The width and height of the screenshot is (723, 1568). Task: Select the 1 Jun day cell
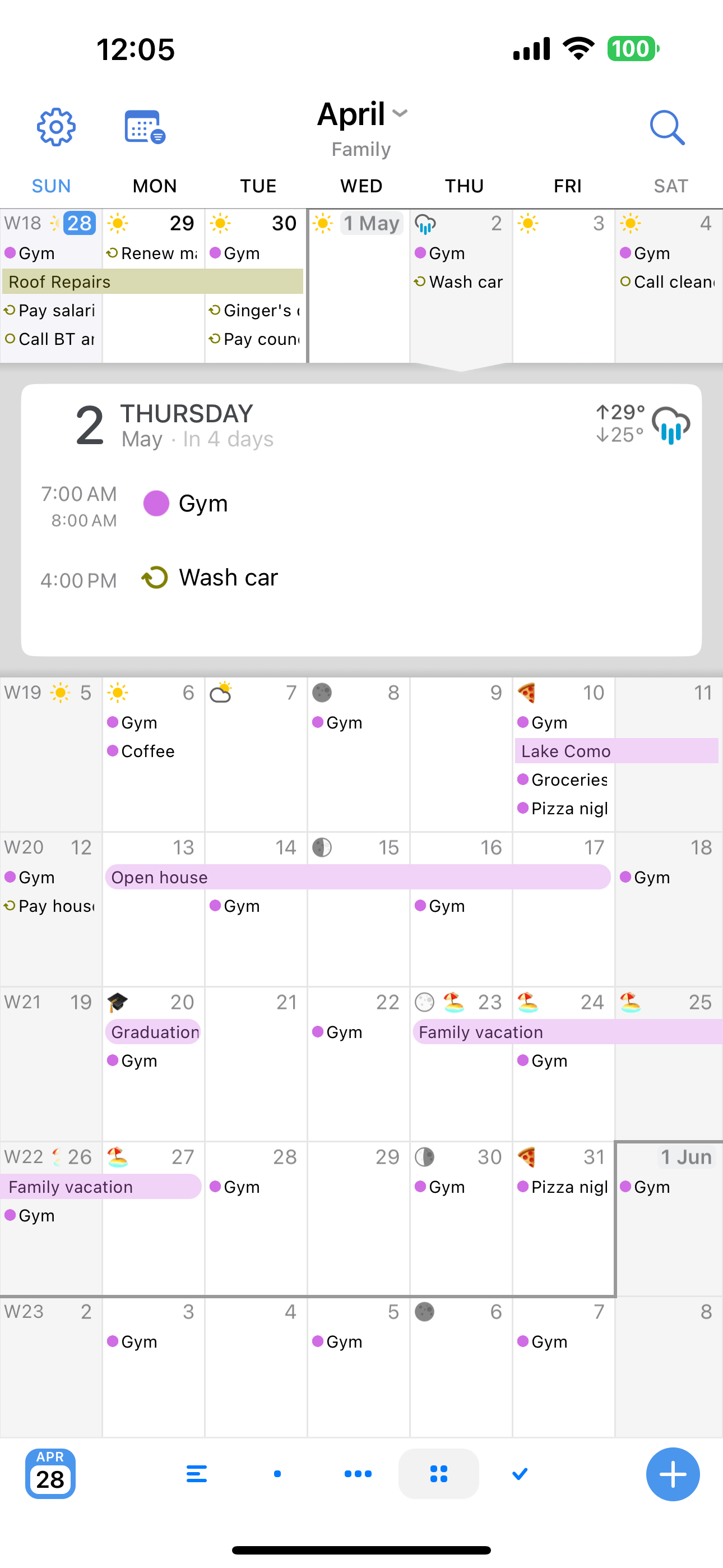(669, 1219)
